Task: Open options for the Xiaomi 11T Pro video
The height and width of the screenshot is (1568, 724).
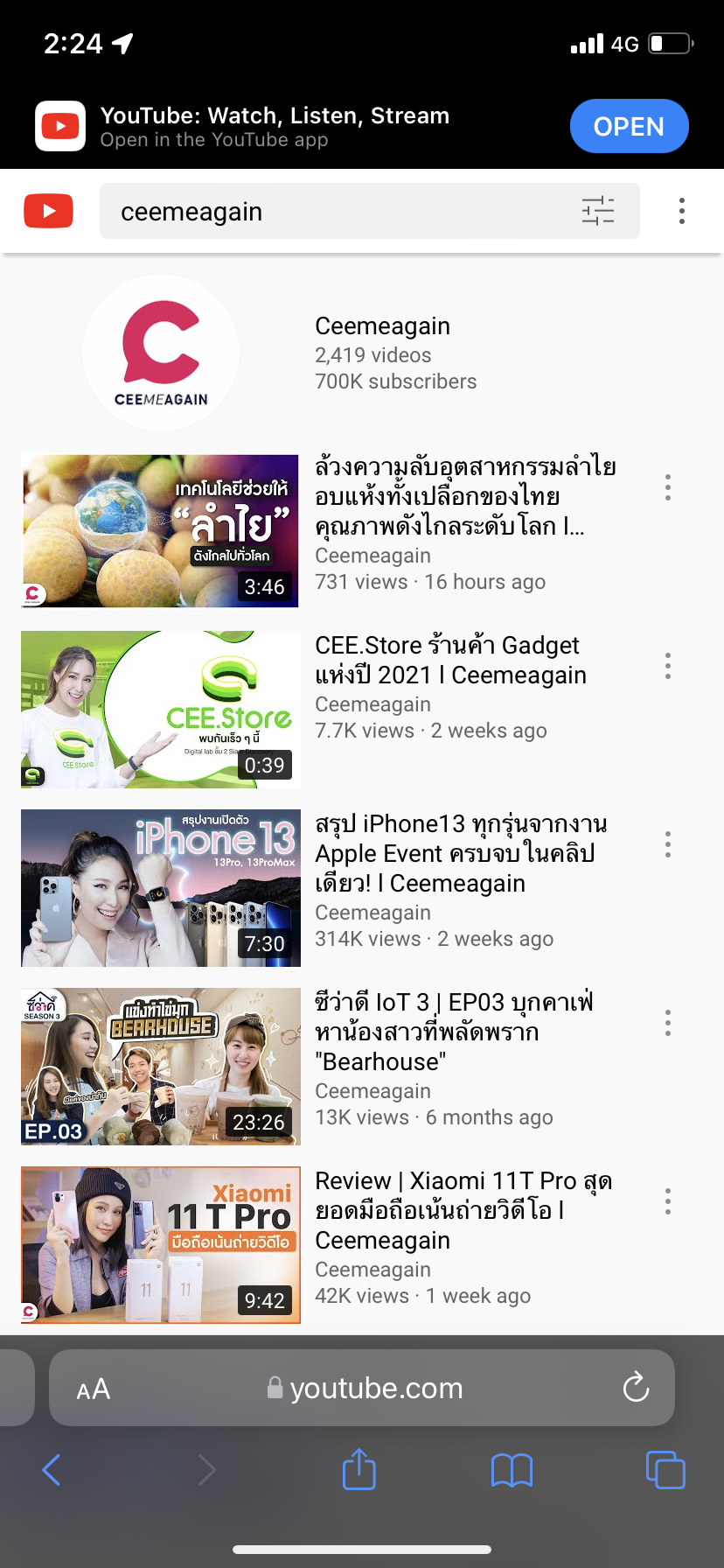Action: click(668, 1201)
